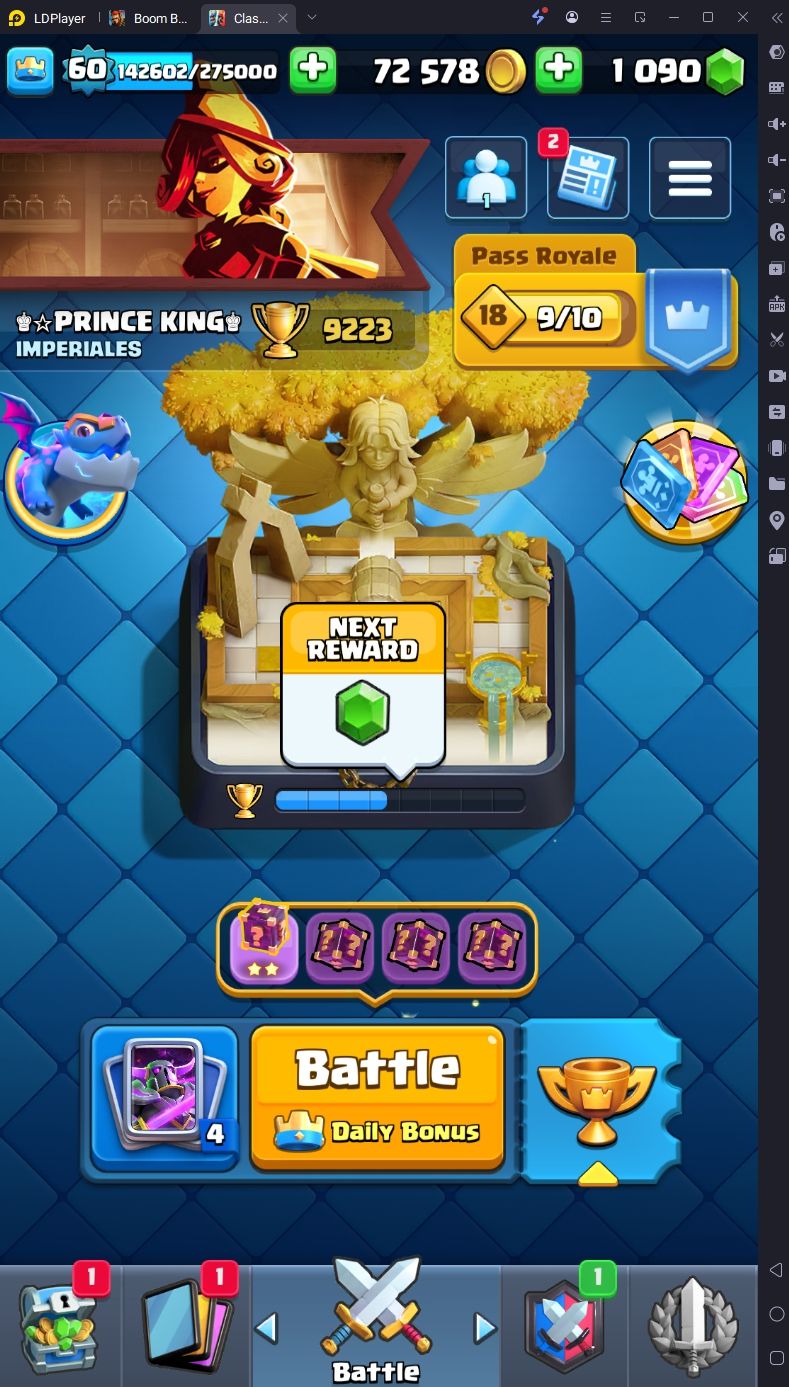Open the colorful cards offer icon
Image resolution: width=789 pixels, height=1387 pixels.
click(x=686, y=480)
